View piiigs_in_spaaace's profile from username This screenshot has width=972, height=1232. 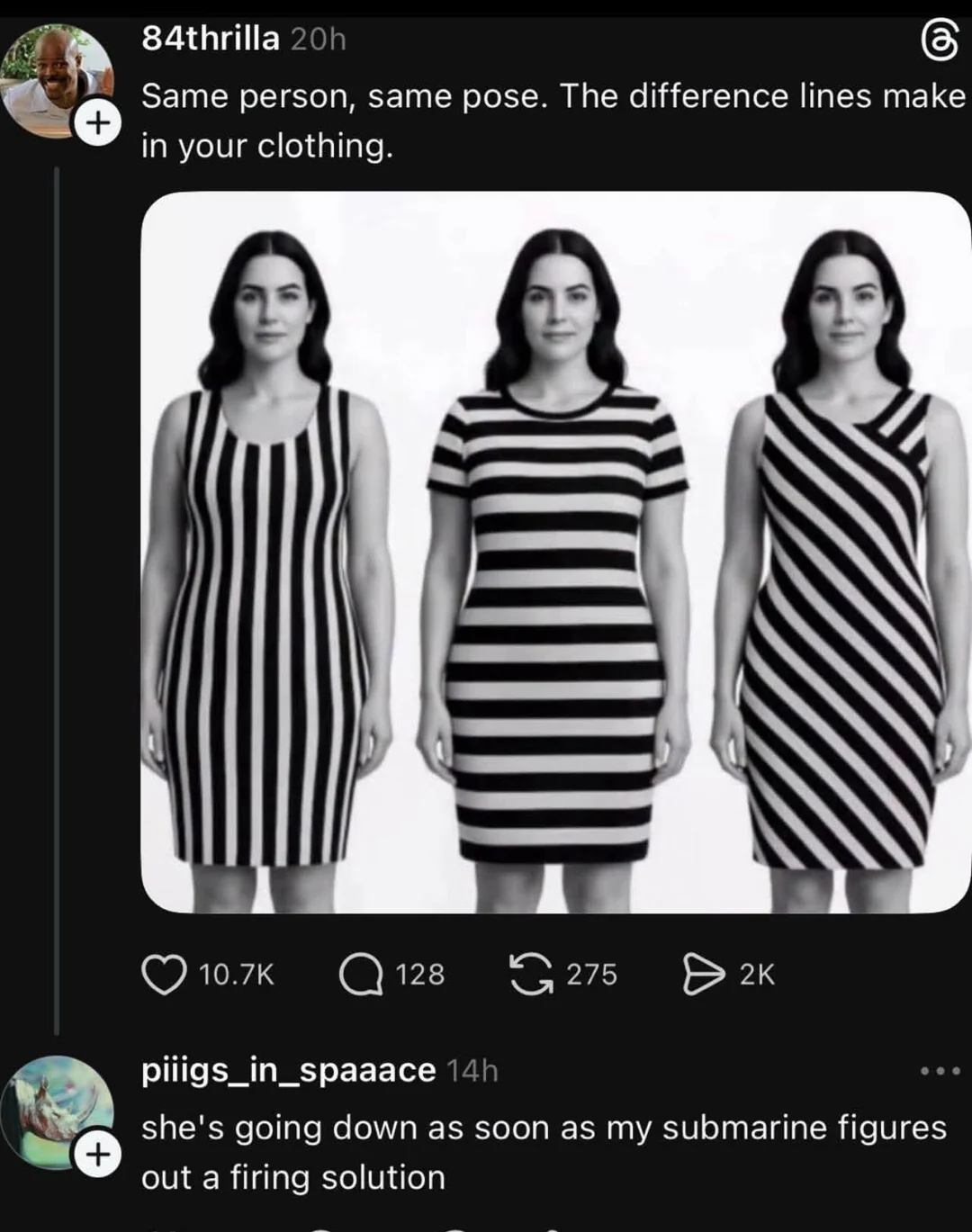click(288, 1070)
